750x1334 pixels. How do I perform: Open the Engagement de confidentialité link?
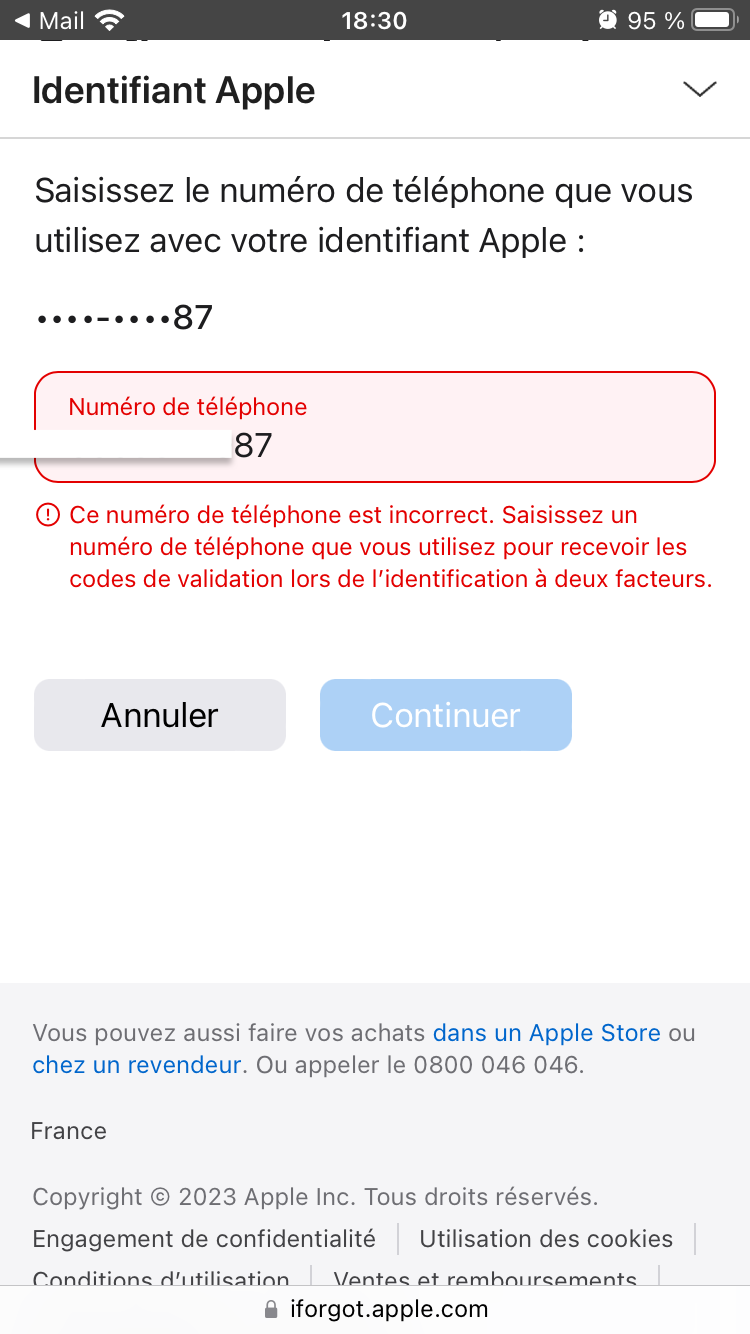tap(204, 1238)
